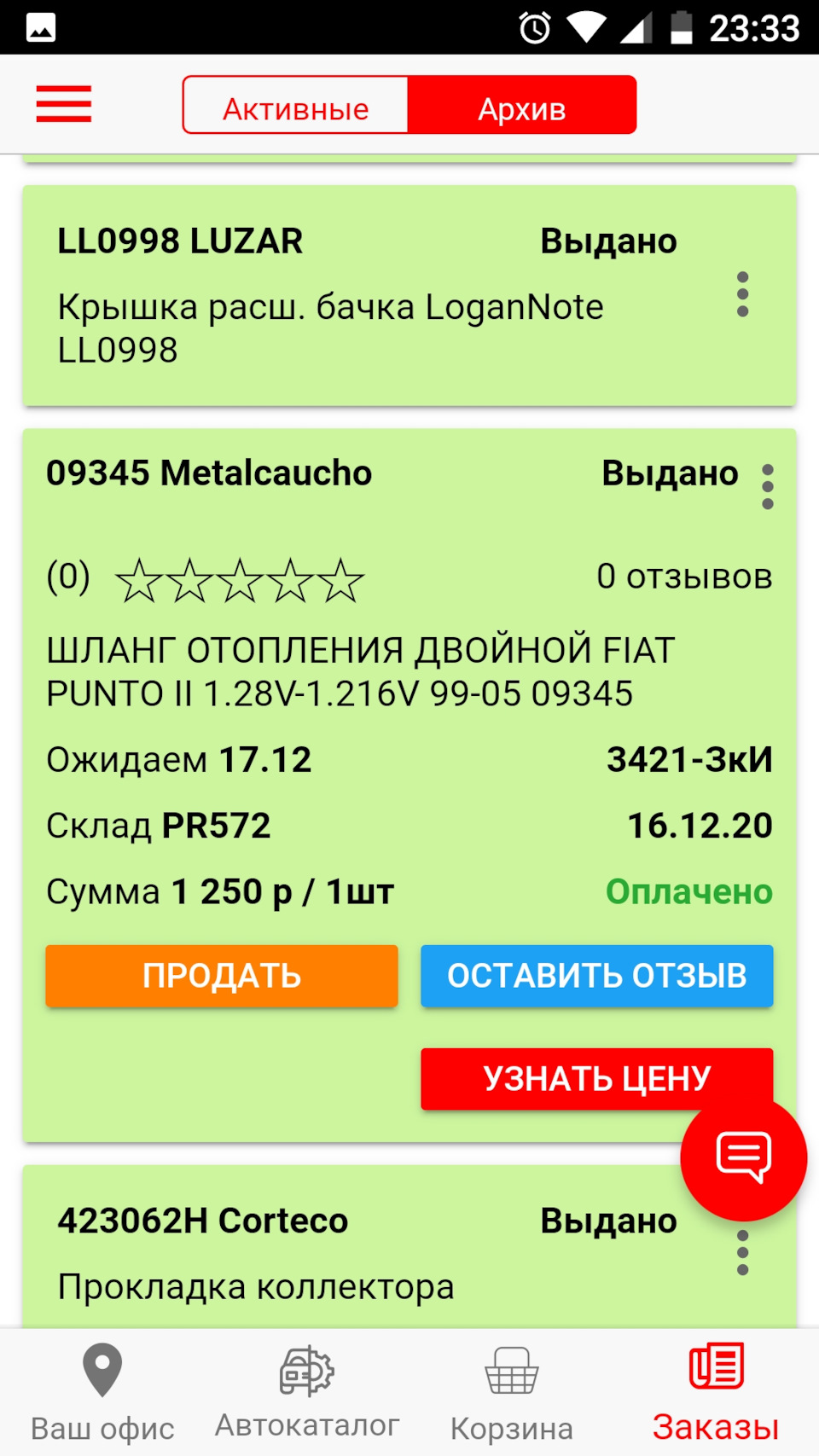Open overflow menu for 09345 Metalcaucho order
This screenshot has width=819, height=1456.
click(x=767, y=487)
